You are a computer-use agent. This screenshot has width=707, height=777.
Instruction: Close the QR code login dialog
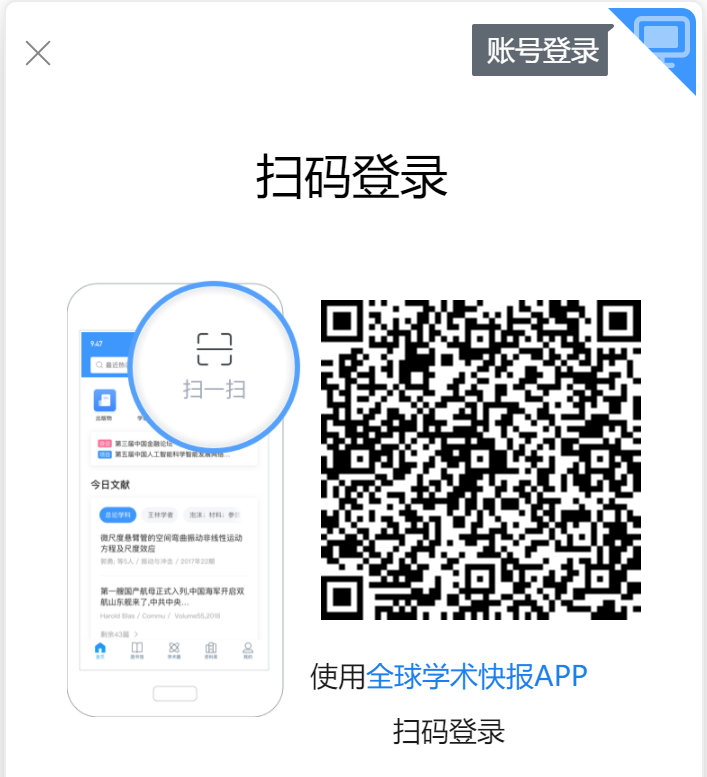point(38,53)
